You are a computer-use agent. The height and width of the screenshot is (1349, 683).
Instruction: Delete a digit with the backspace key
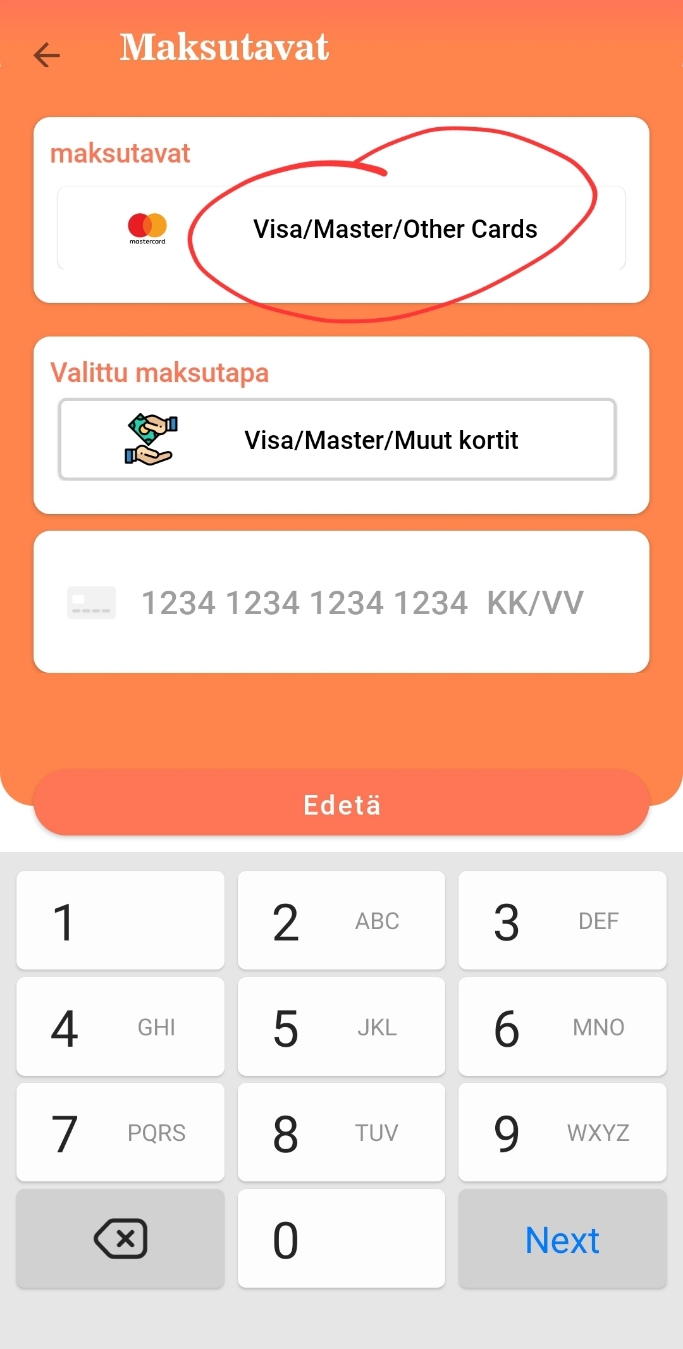(x=120, y=1239)
